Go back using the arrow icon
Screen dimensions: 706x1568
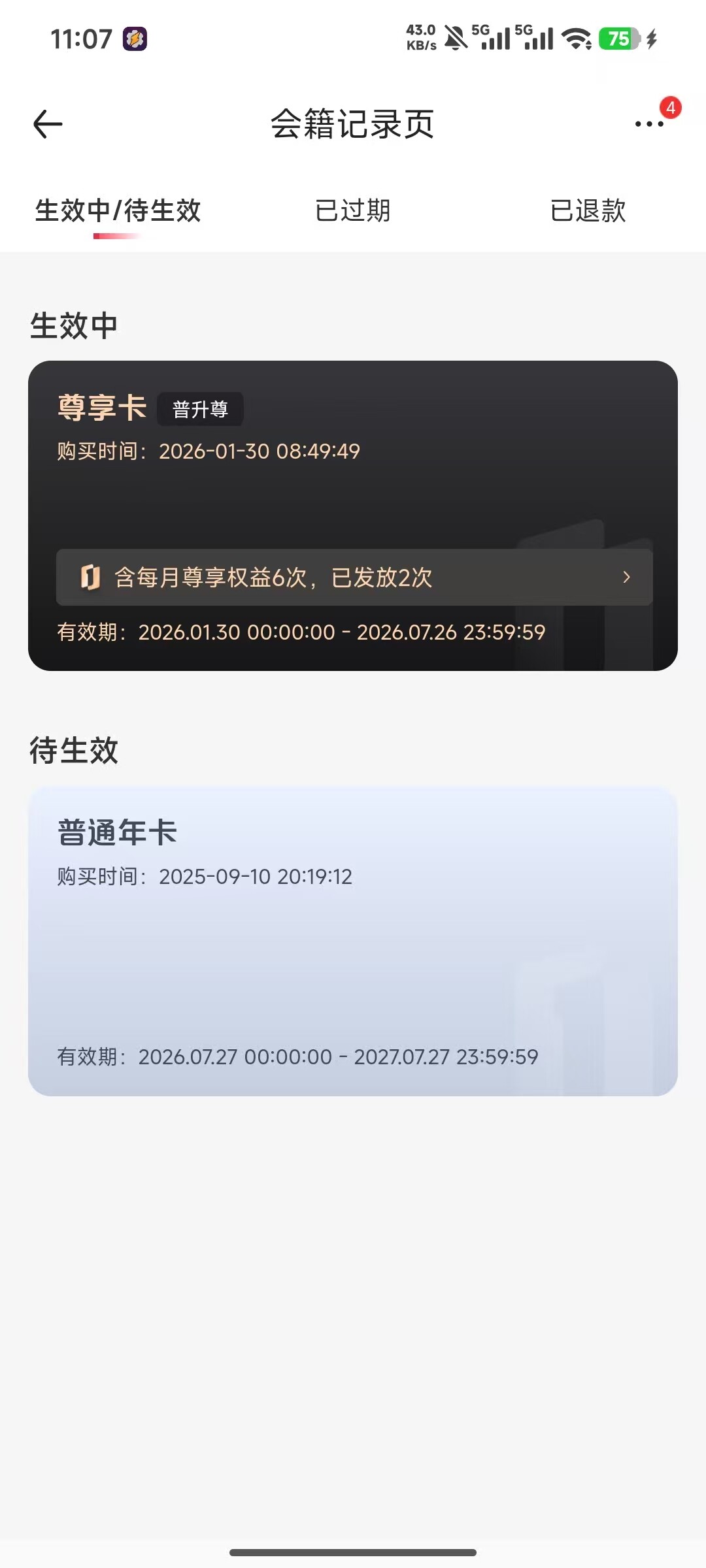[x=48, y=124]
